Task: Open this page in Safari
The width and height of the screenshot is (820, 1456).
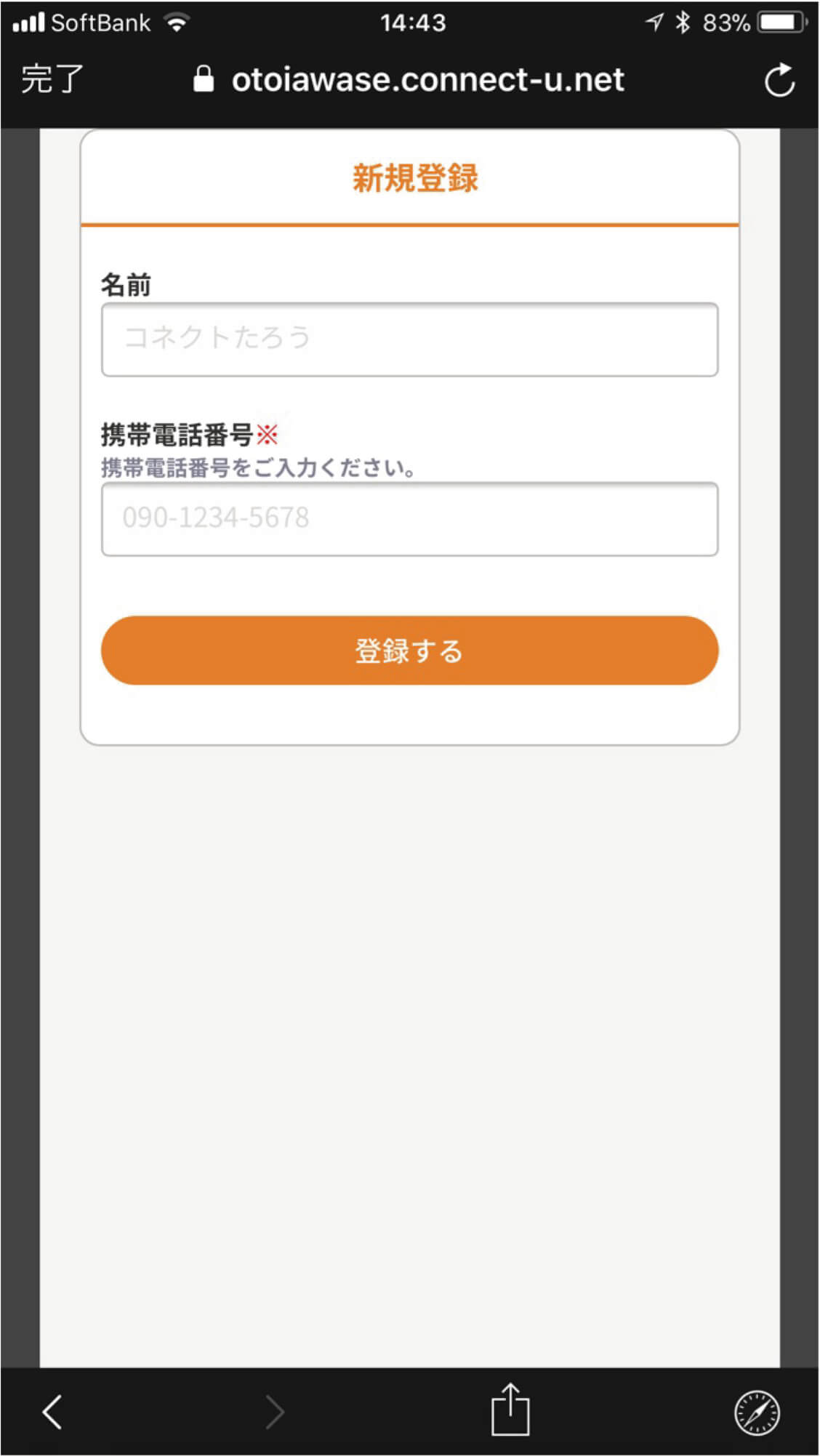Action: (x=757, y=1413)
